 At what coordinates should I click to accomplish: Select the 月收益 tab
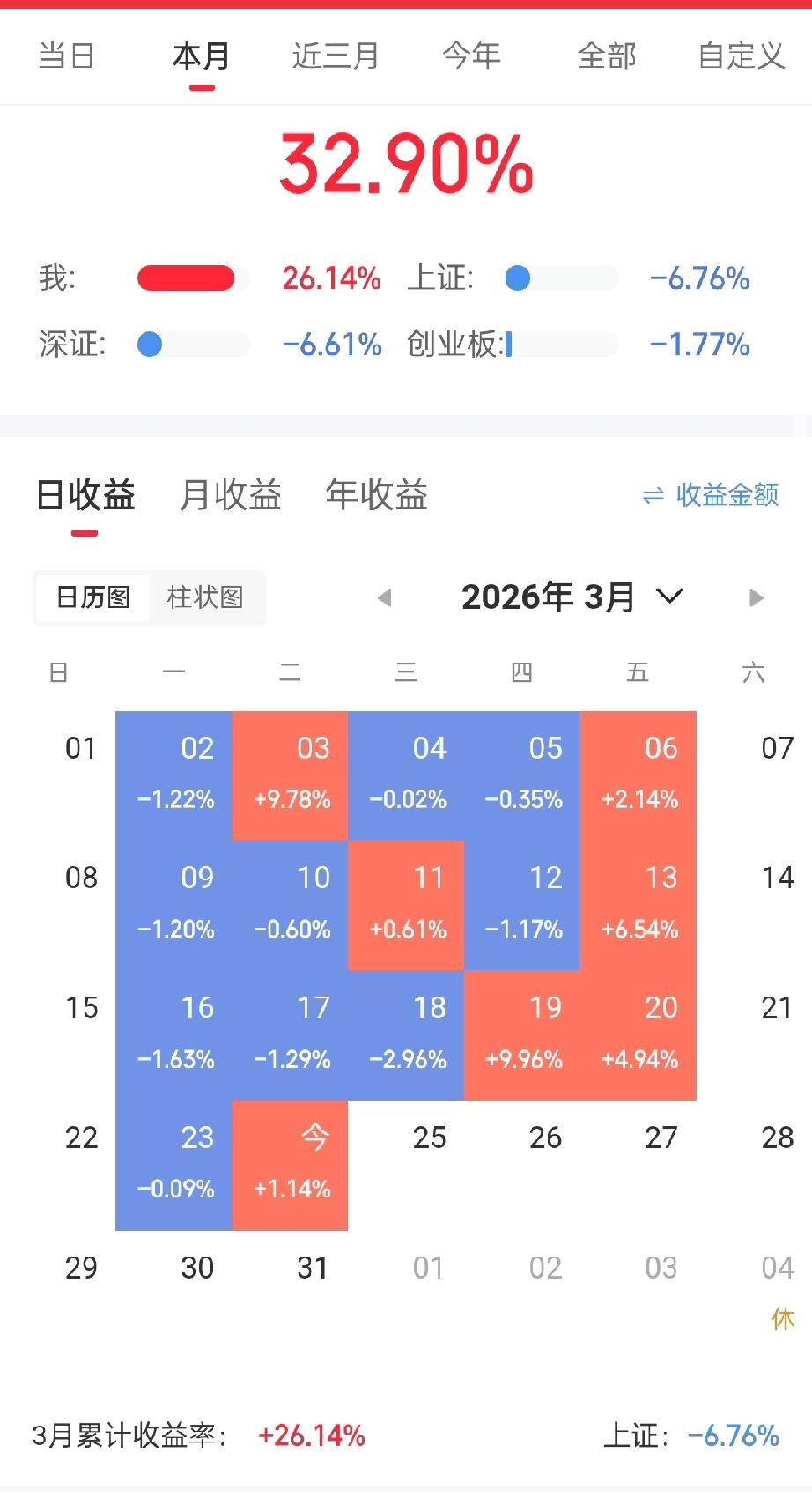point(230,495)
